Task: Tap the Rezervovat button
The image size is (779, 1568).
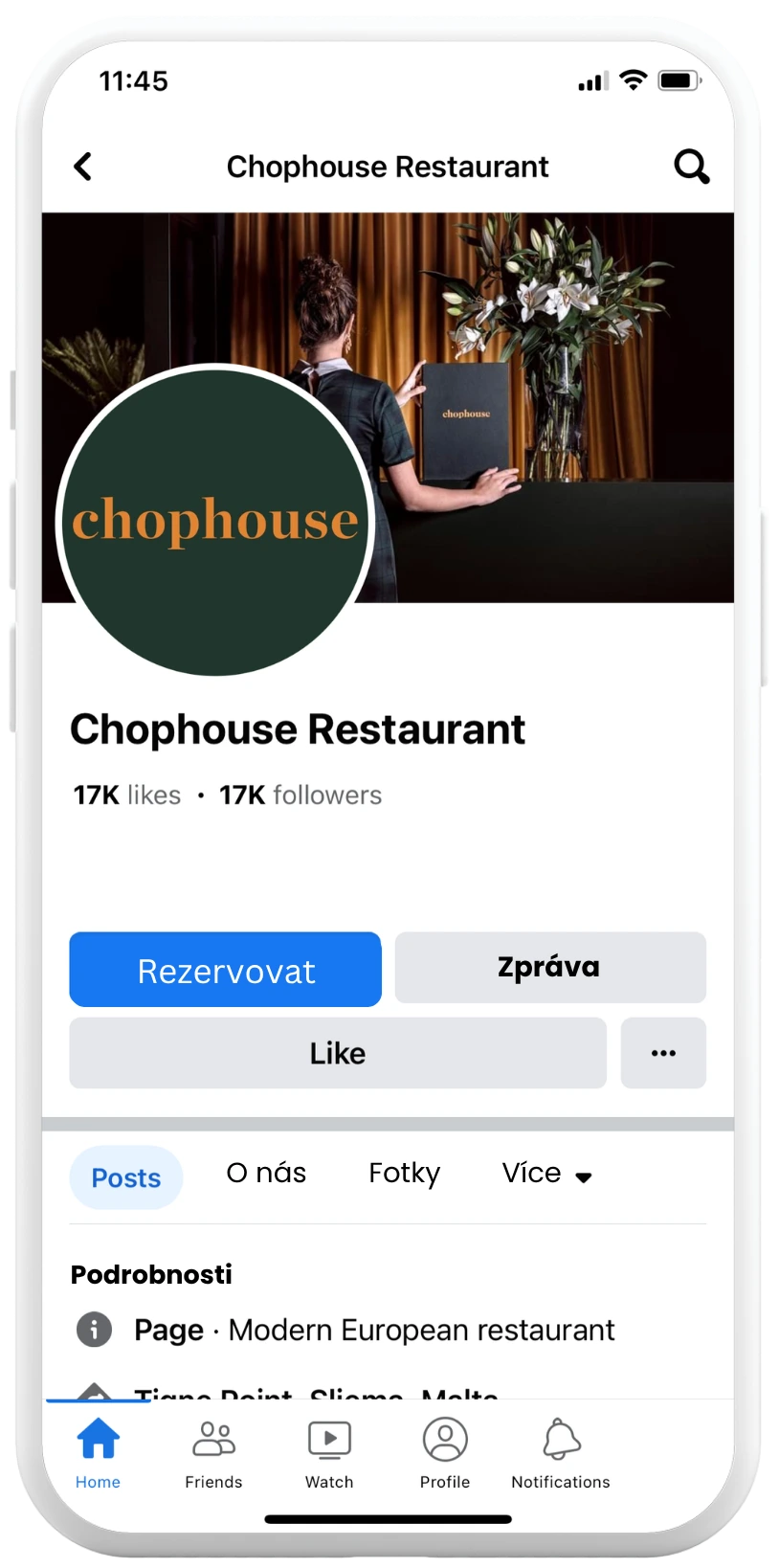Action: 225,970
